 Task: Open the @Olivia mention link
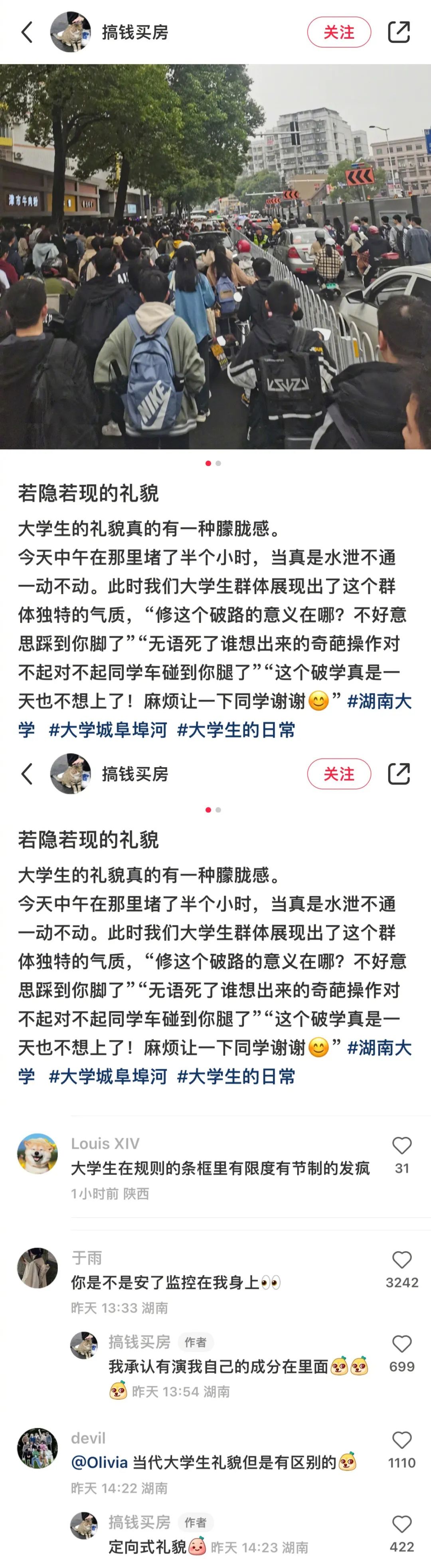click(x=100, y=1462)
